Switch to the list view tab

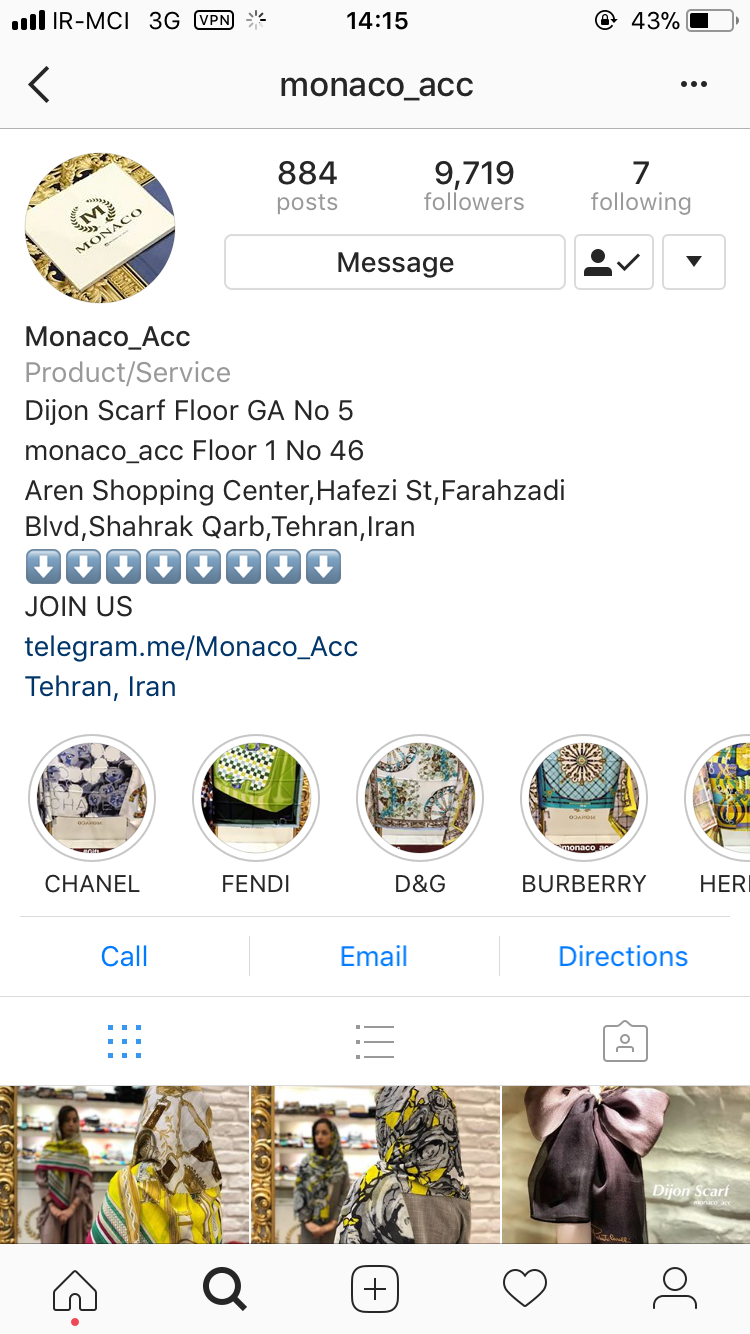pos(375,1042)
